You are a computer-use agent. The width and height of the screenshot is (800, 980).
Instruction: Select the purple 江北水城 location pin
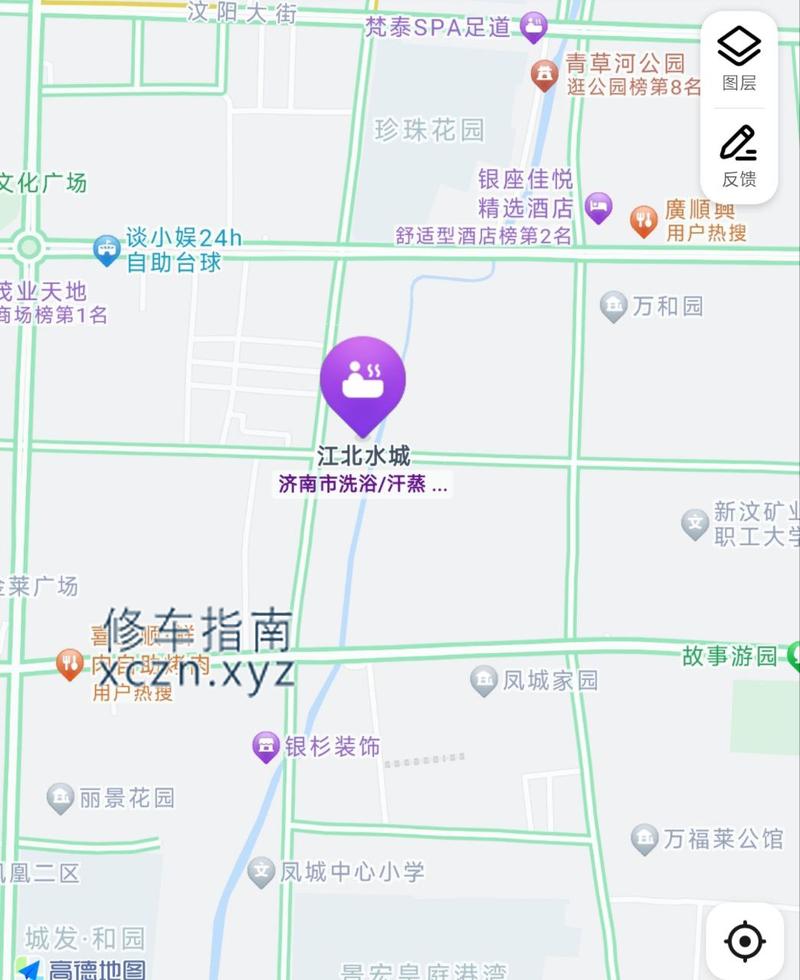click(x=363, y=382)
